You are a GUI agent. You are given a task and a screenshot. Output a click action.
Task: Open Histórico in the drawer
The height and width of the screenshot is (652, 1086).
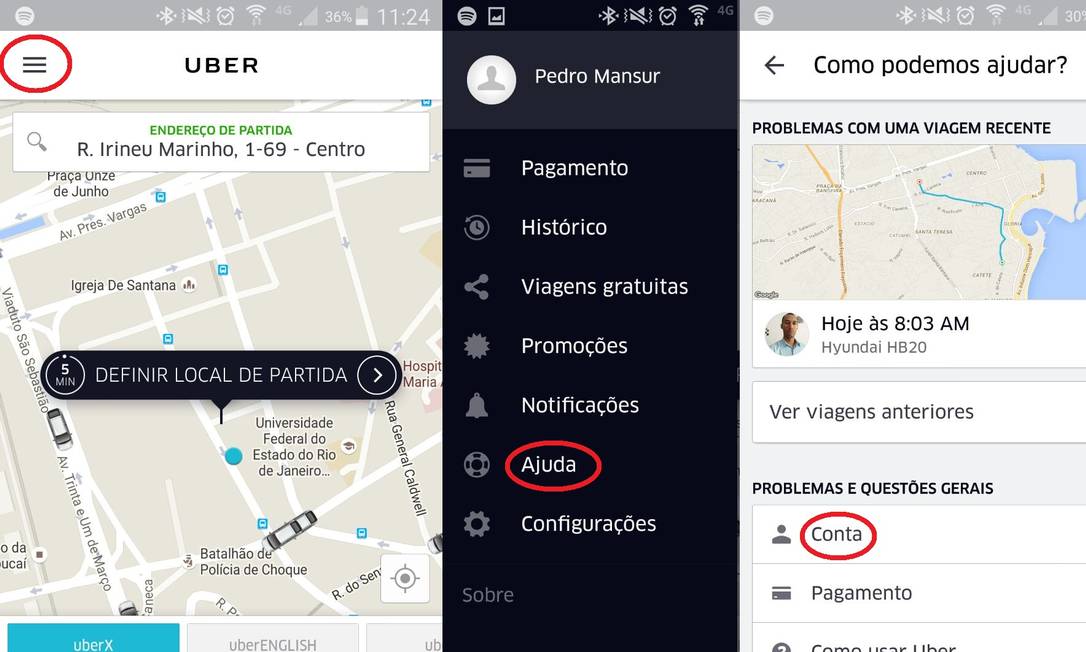tap(563, 227)
